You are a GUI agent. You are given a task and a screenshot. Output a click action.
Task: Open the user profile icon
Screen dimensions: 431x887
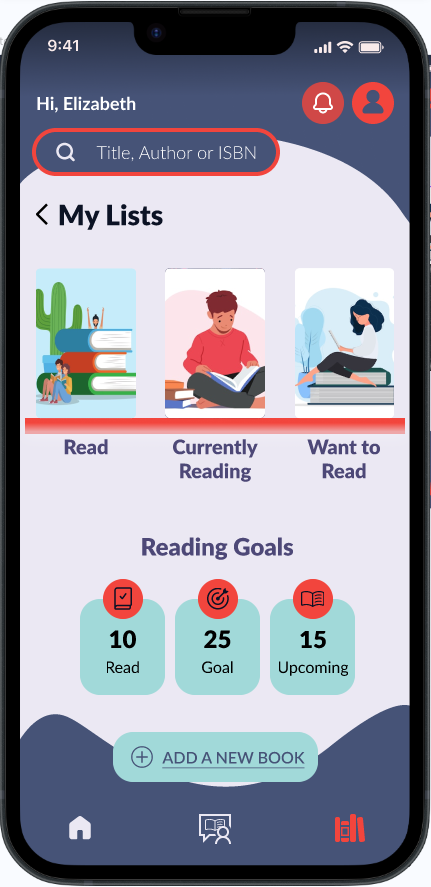(x=373, y=103)
